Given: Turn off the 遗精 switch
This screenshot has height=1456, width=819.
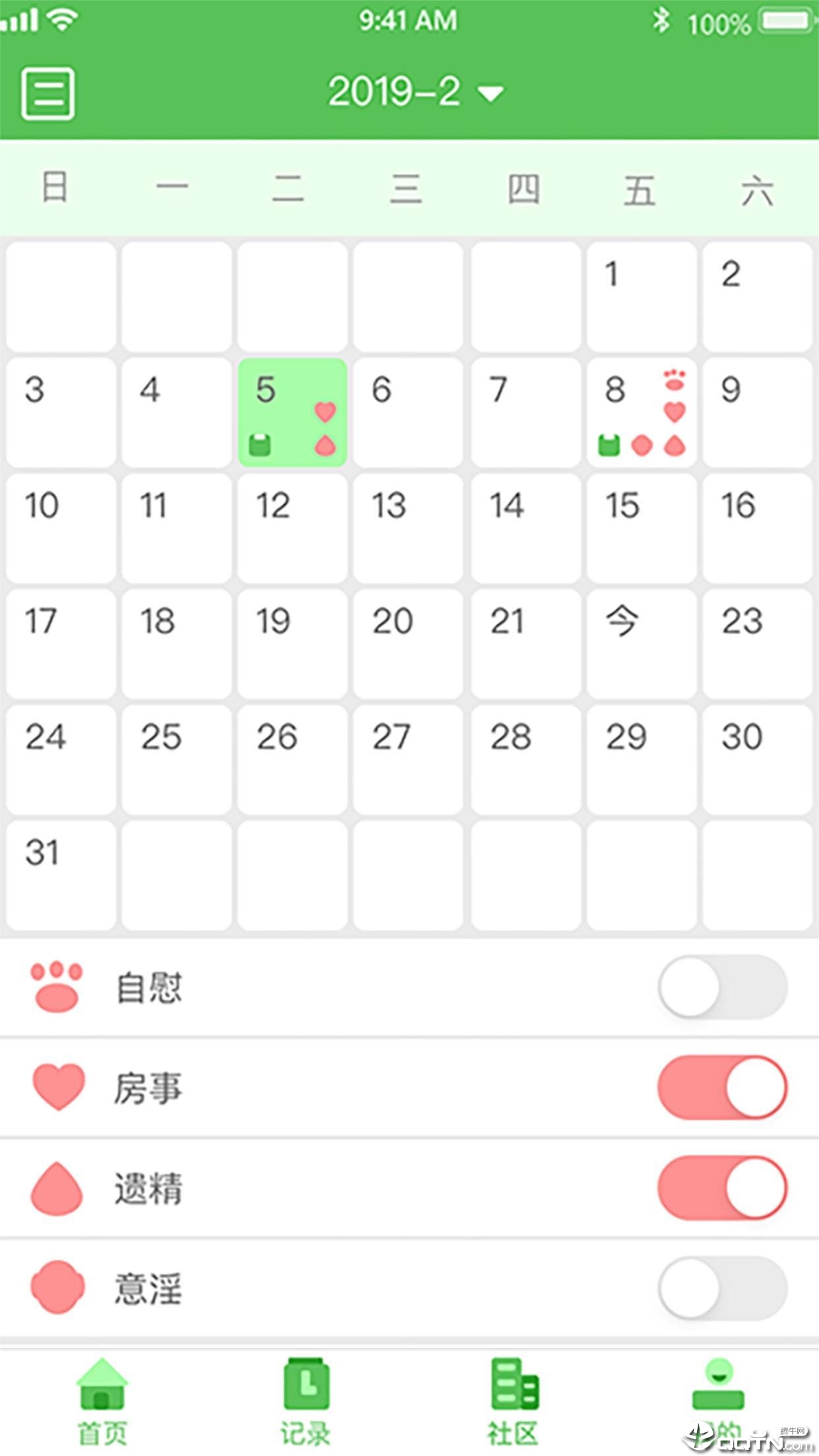Looking at the screenshot, I should coord(722,1188).
